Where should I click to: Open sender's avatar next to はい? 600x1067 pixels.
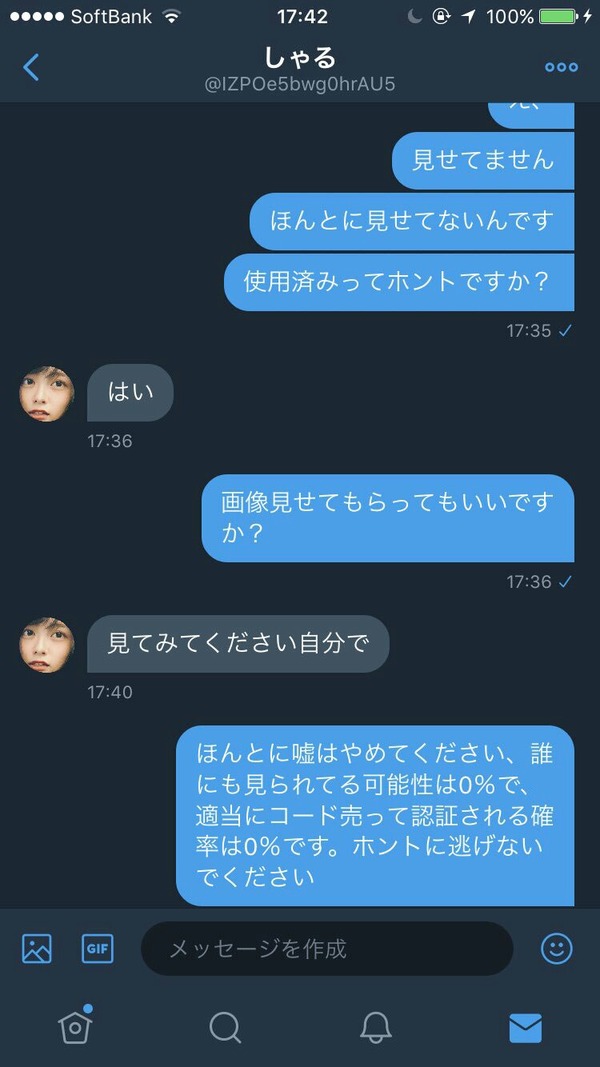[x=47, y=394]
